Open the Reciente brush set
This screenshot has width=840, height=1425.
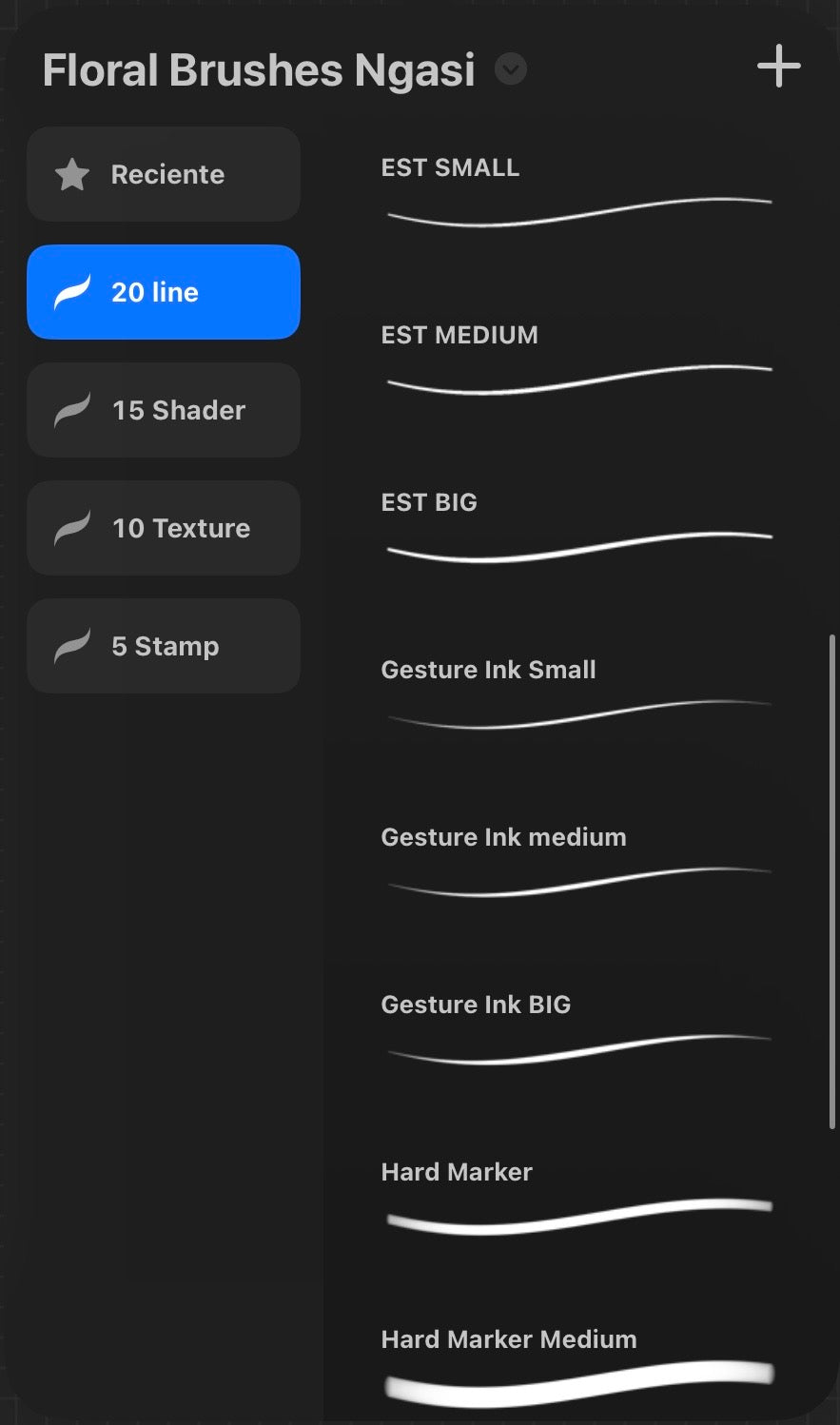pyautogui.click(x=164, y=175)
